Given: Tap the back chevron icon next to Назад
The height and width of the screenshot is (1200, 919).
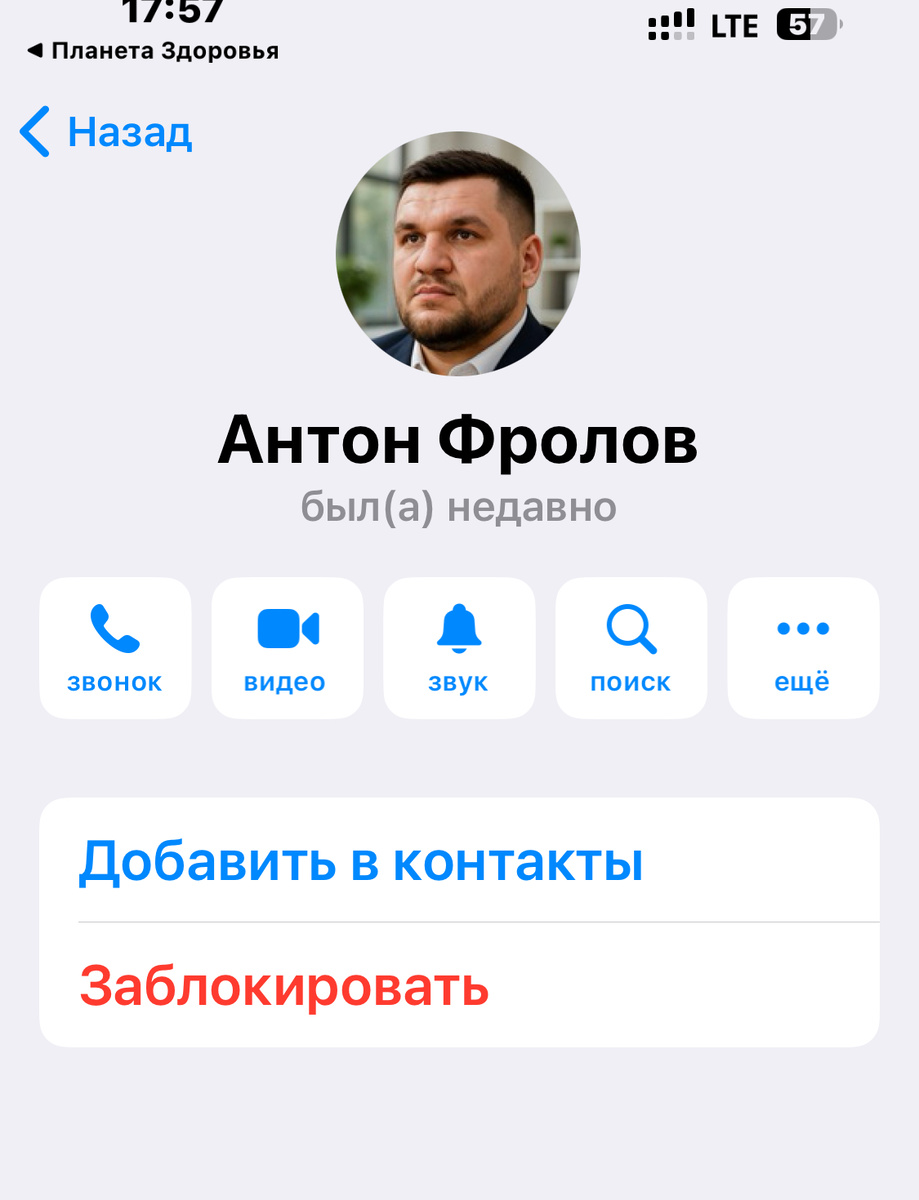Looking at the screenshot, I should coord(34,131).
